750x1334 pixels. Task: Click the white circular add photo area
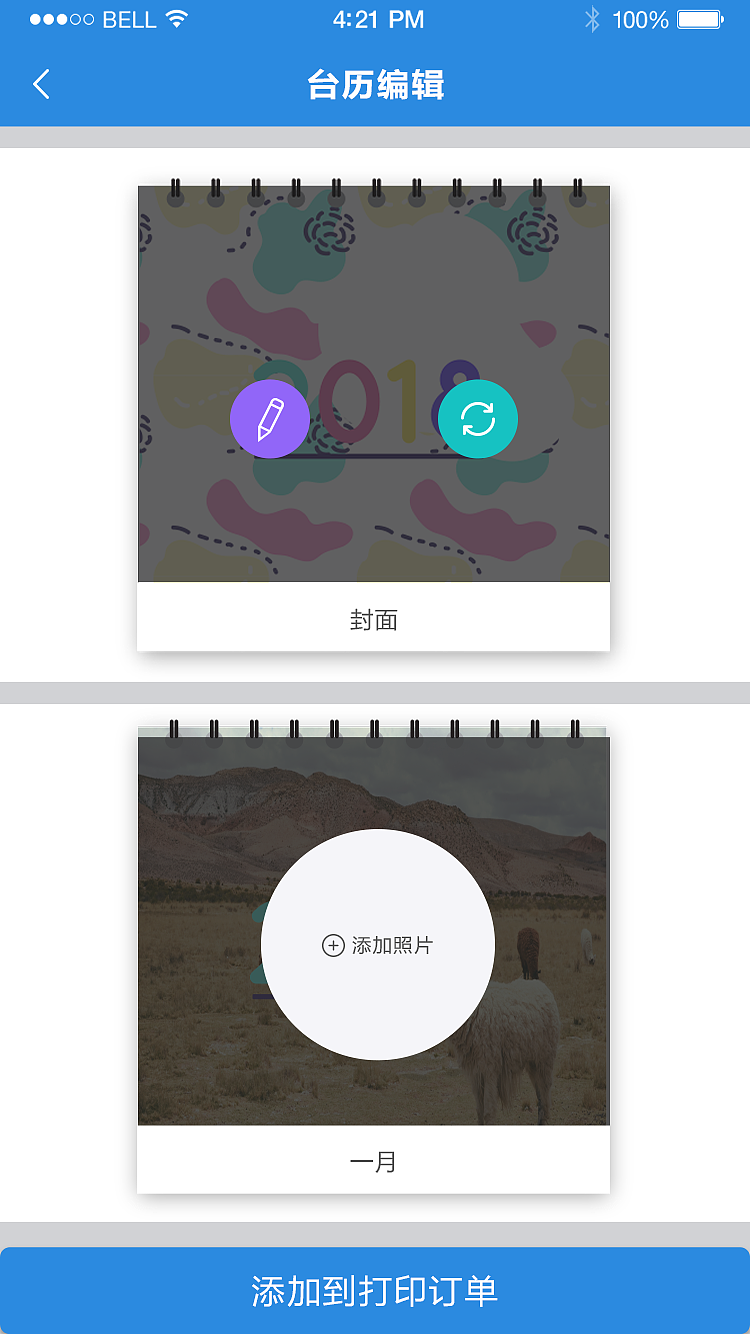pos(378,945)
